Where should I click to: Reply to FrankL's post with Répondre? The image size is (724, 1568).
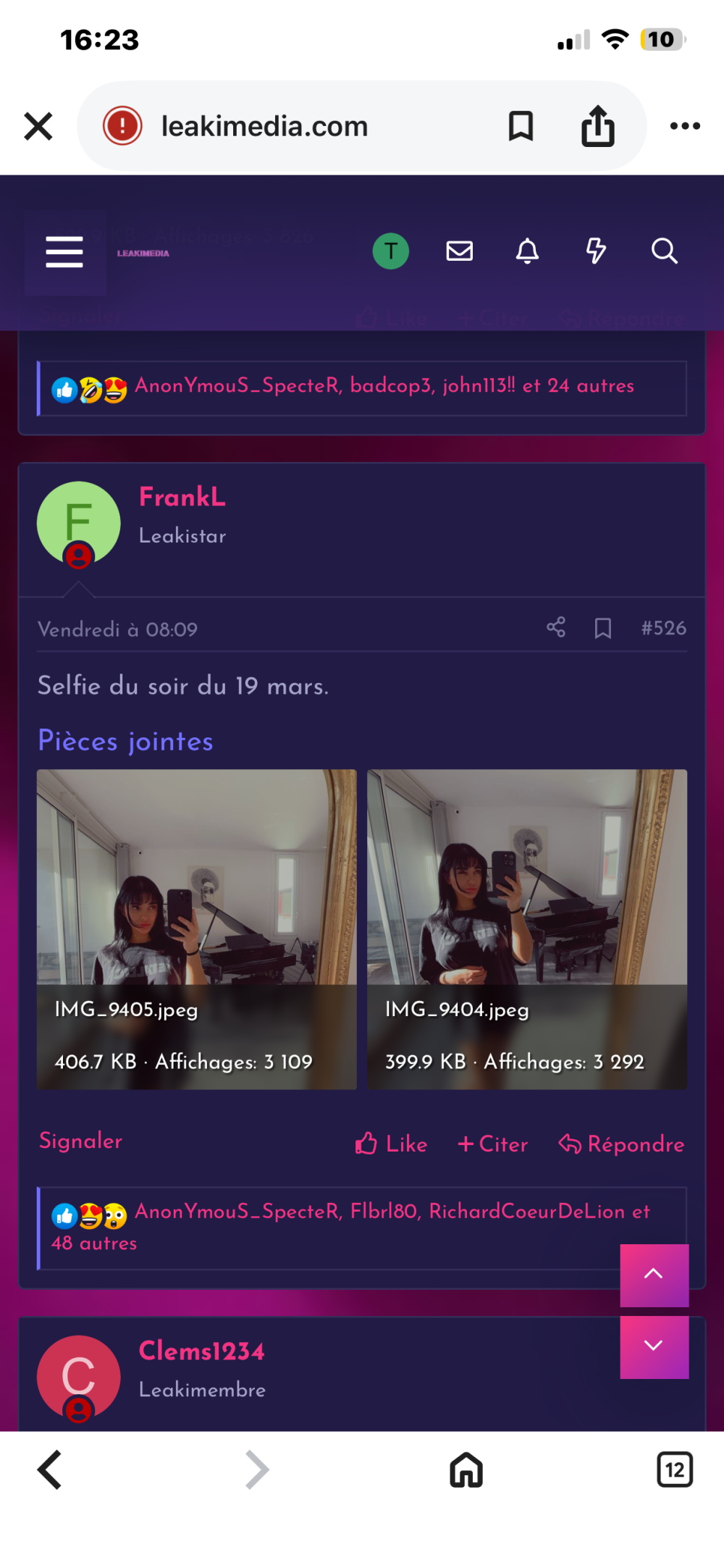621,1144
